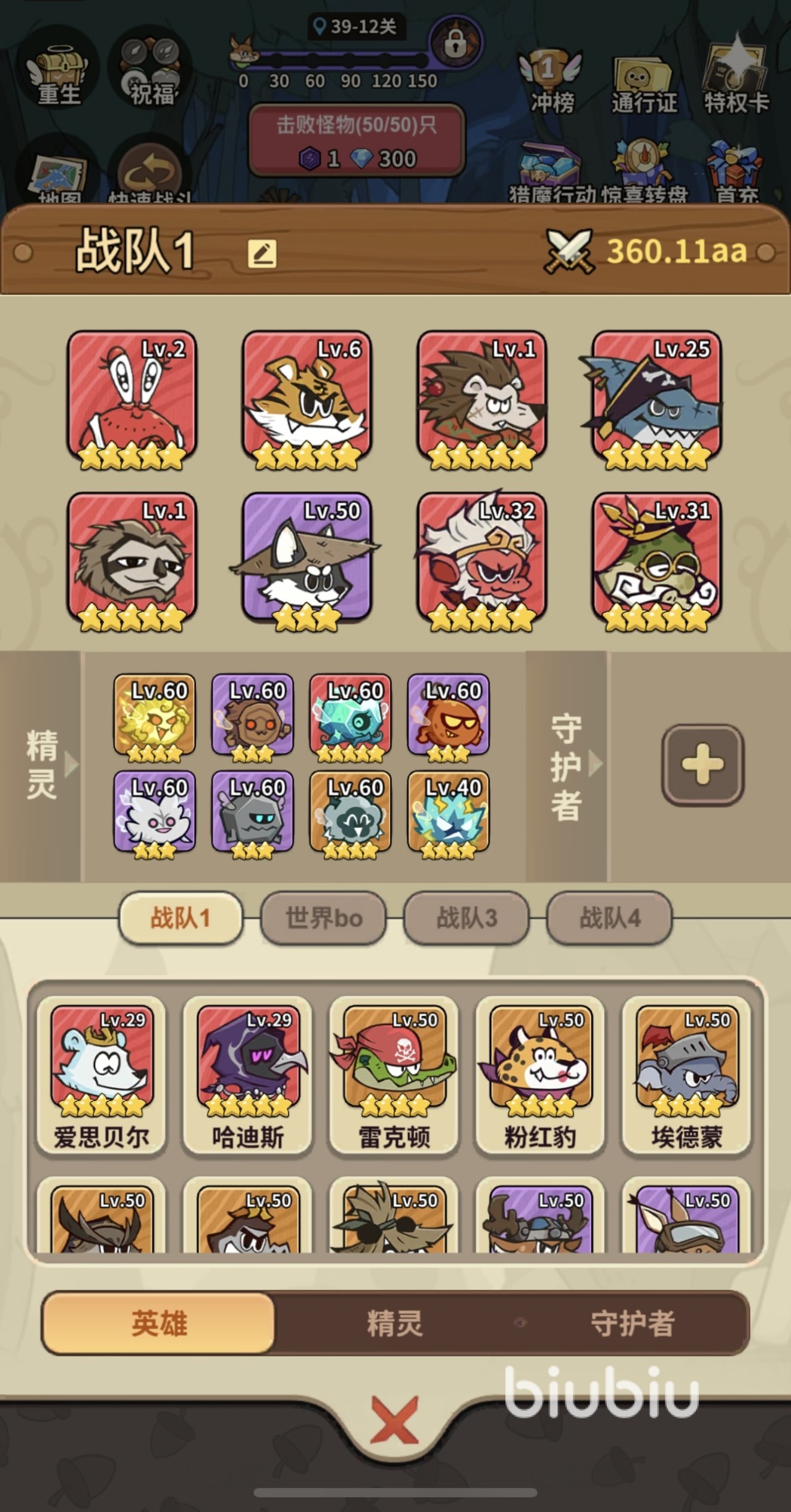Add a guardian with the plus button
791x1512 pixels.
[703, 764]
